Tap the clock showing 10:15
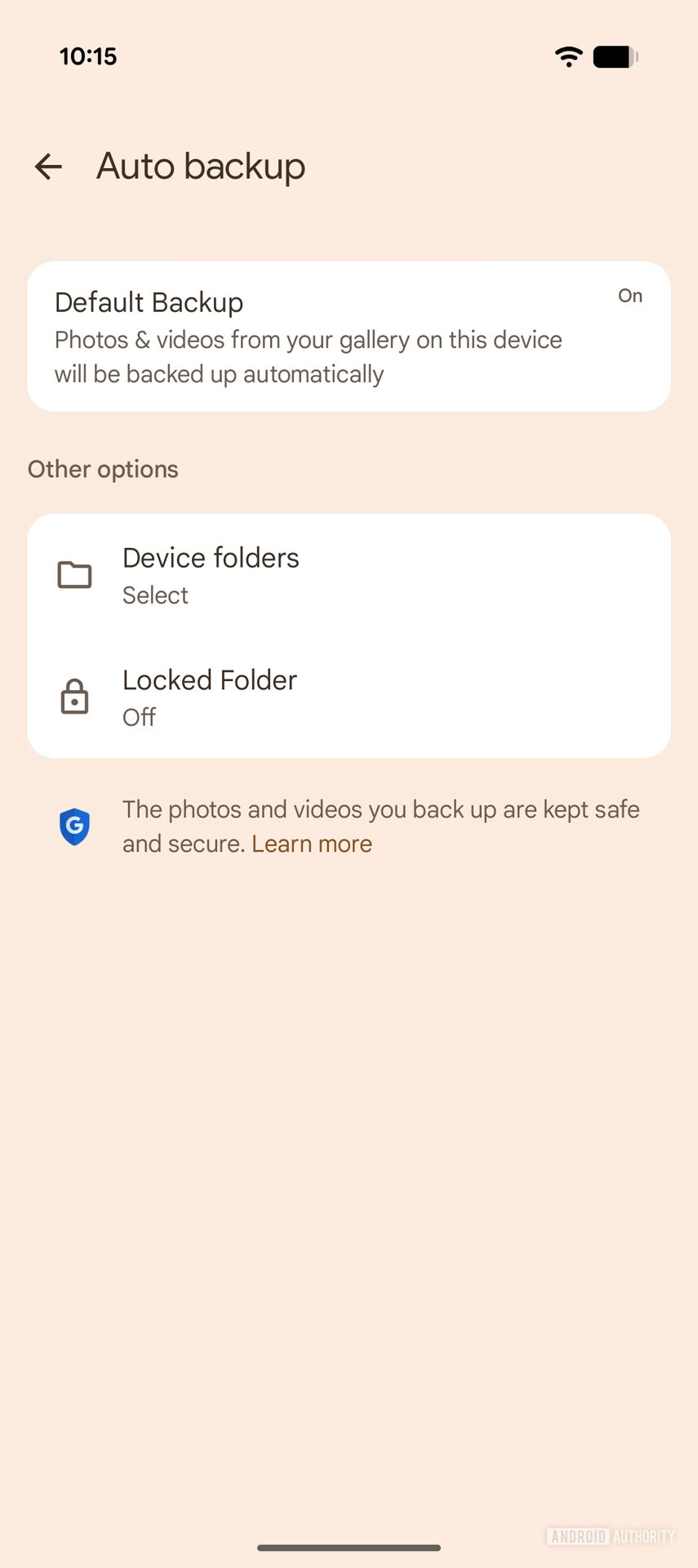This screenshot has width=698, height=1568. pos(90,56)
